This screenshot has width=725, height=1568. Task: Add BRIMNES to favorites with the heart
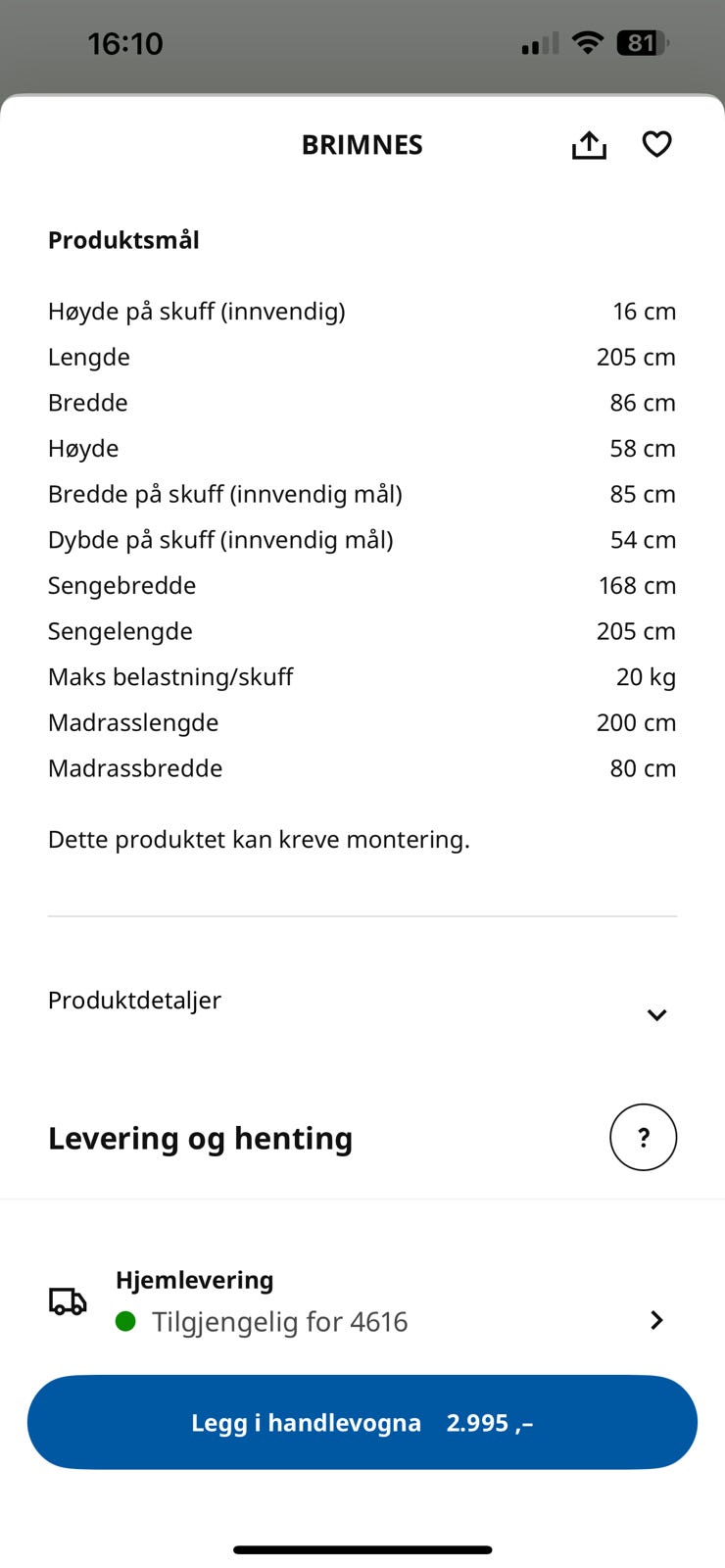656,145
